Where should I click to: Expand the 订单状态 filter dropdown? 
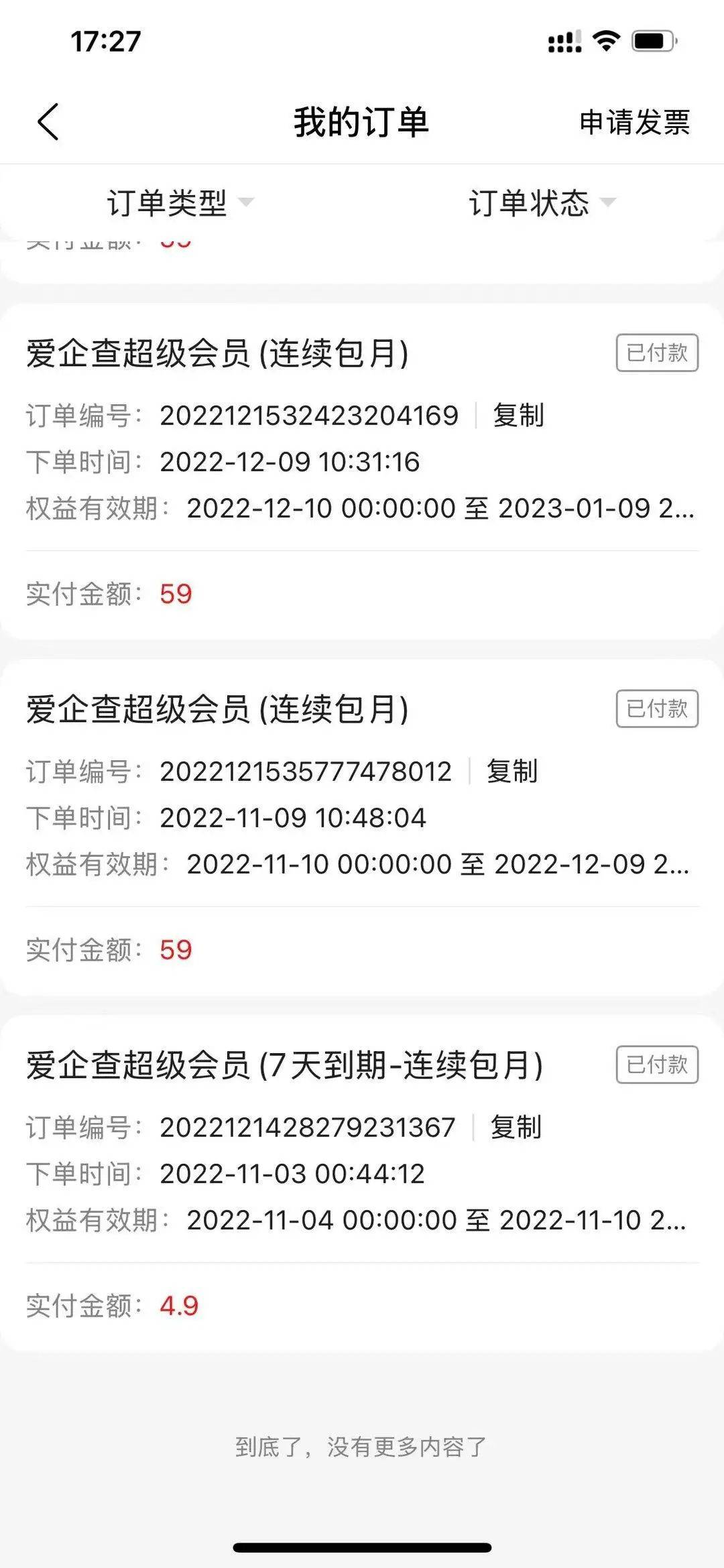pyautogui.click(x=542, y=202)
